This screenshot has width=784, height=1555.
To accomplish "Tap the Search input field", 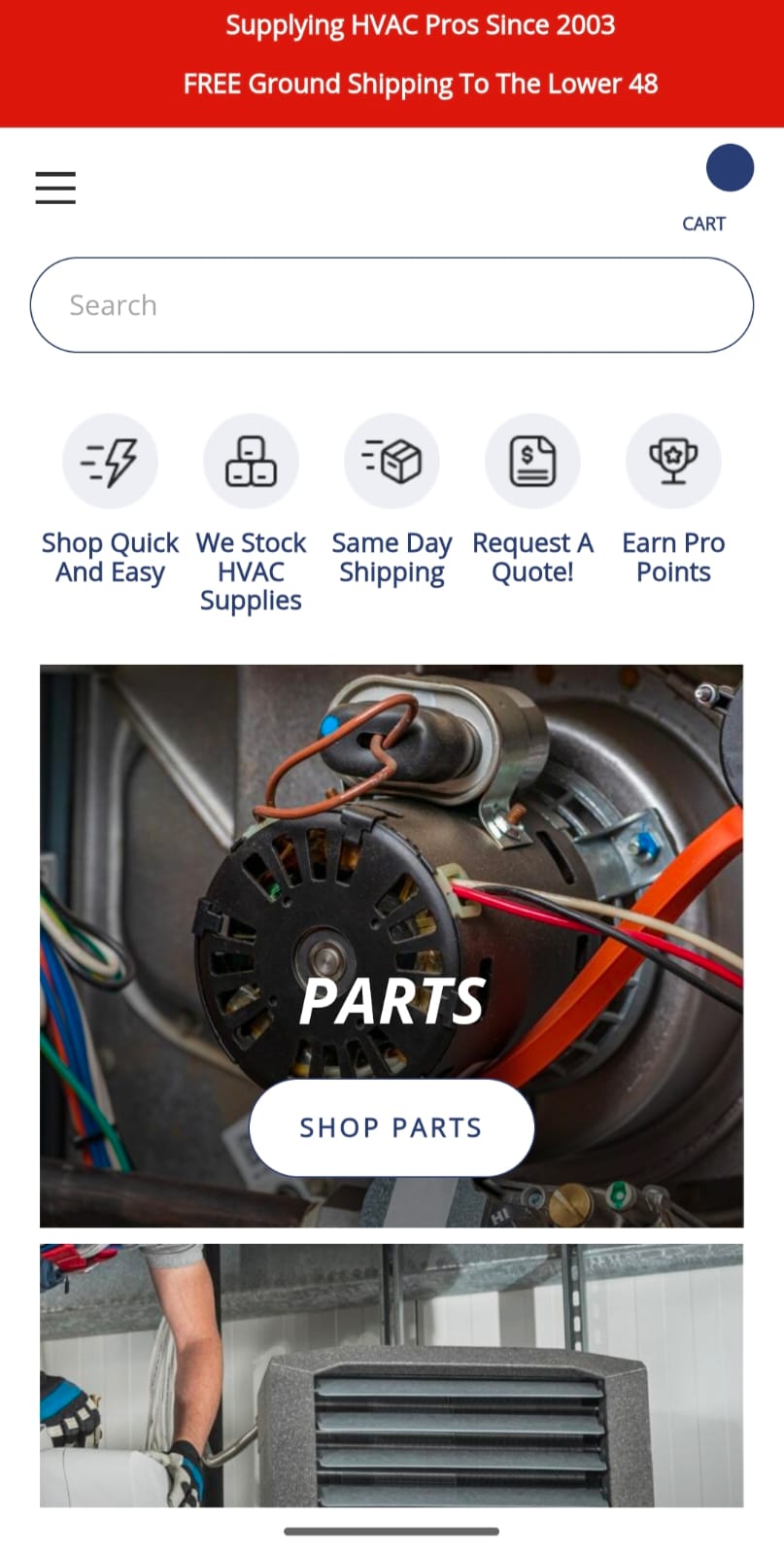I will tap(392, 305).
